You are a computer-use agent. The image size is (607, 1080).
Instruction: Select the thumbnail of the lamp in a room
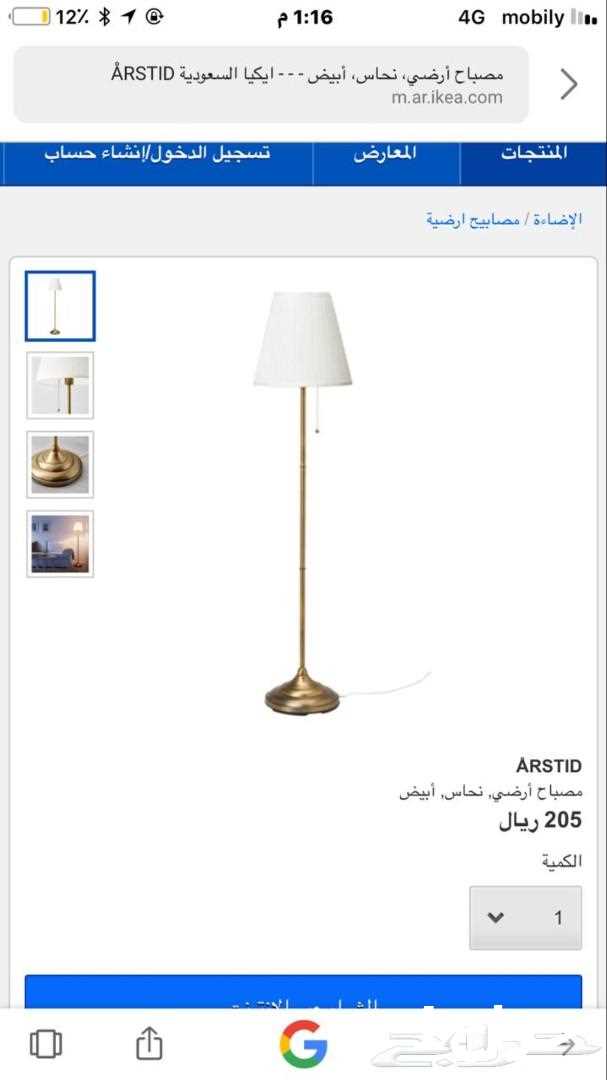[x=61, y=544]
